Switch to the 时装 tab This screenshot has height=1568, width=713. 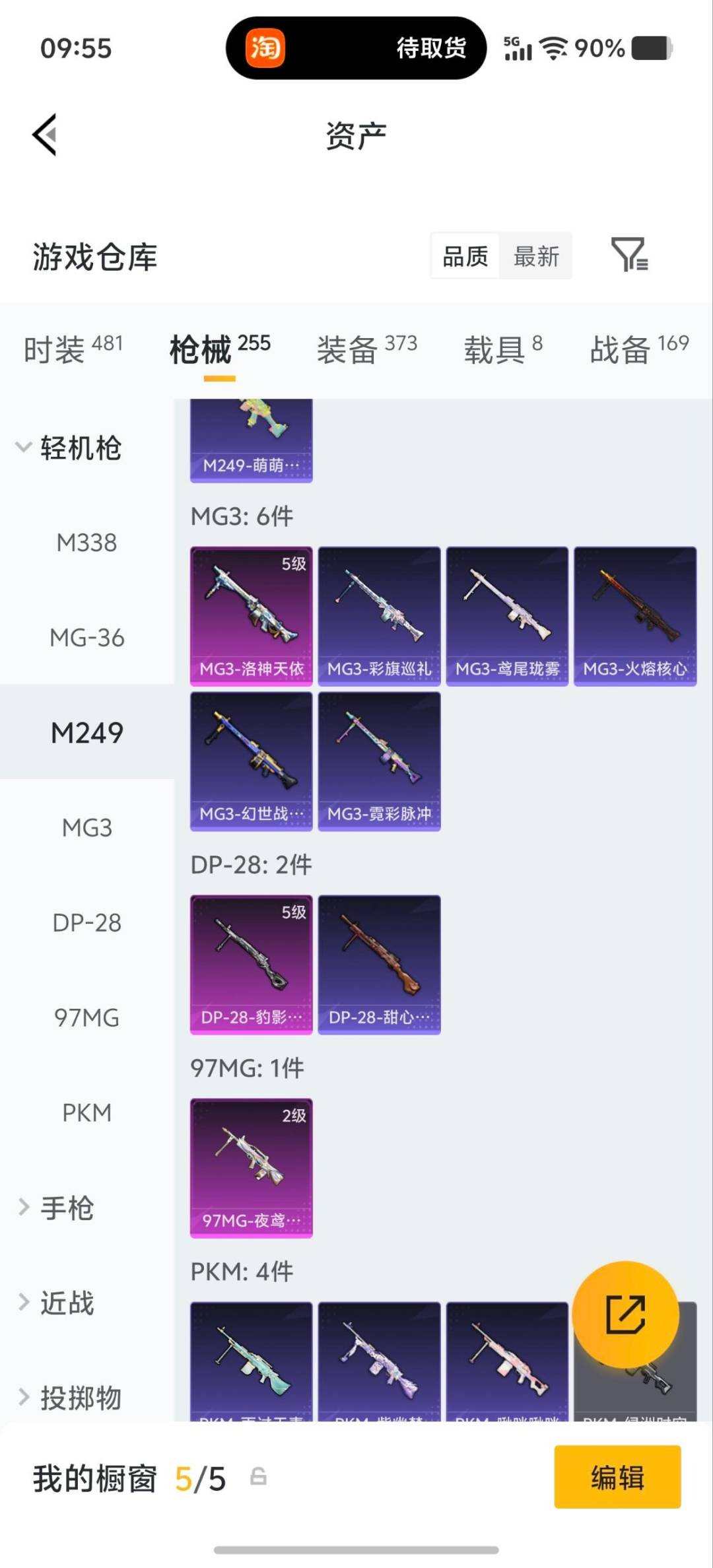73,349
